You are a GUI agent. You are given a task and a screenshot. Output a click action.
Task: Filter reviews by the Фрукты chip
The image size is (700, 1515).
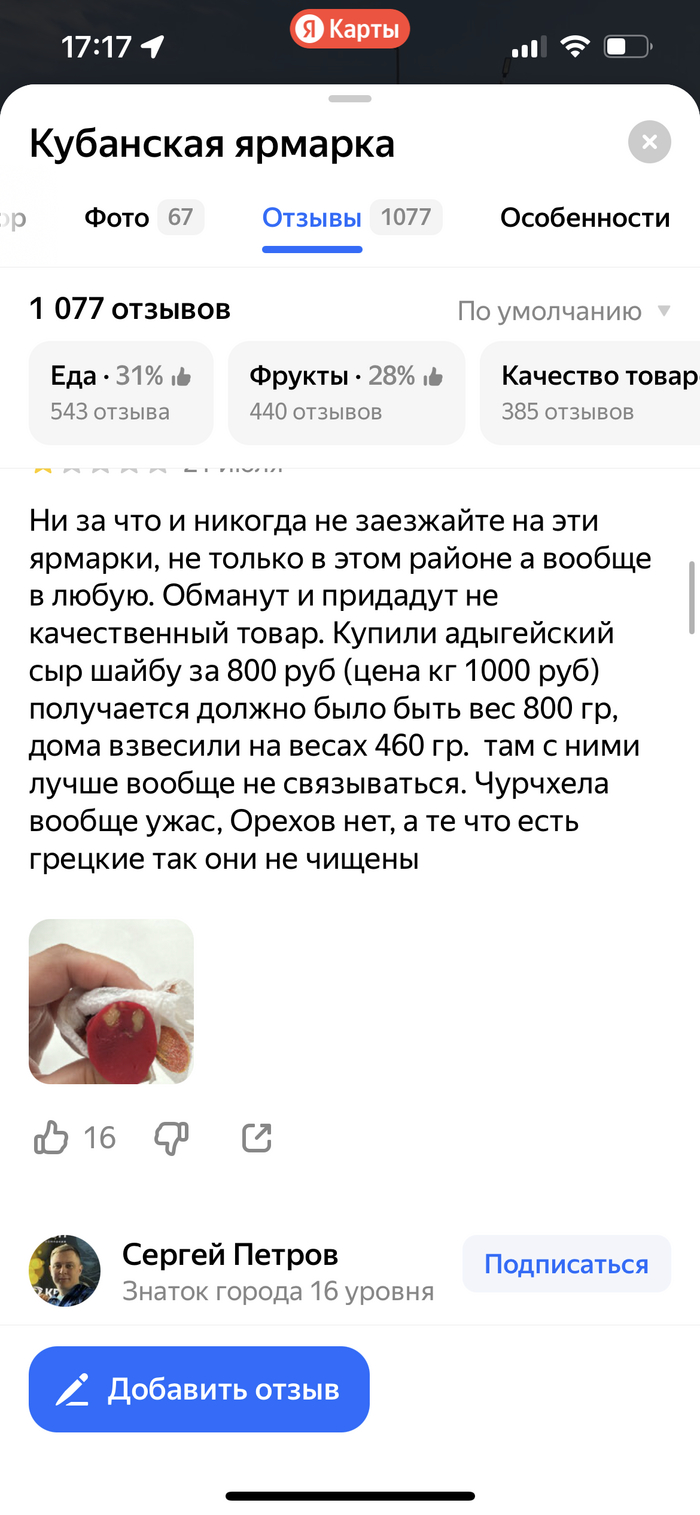pos(346,392)
